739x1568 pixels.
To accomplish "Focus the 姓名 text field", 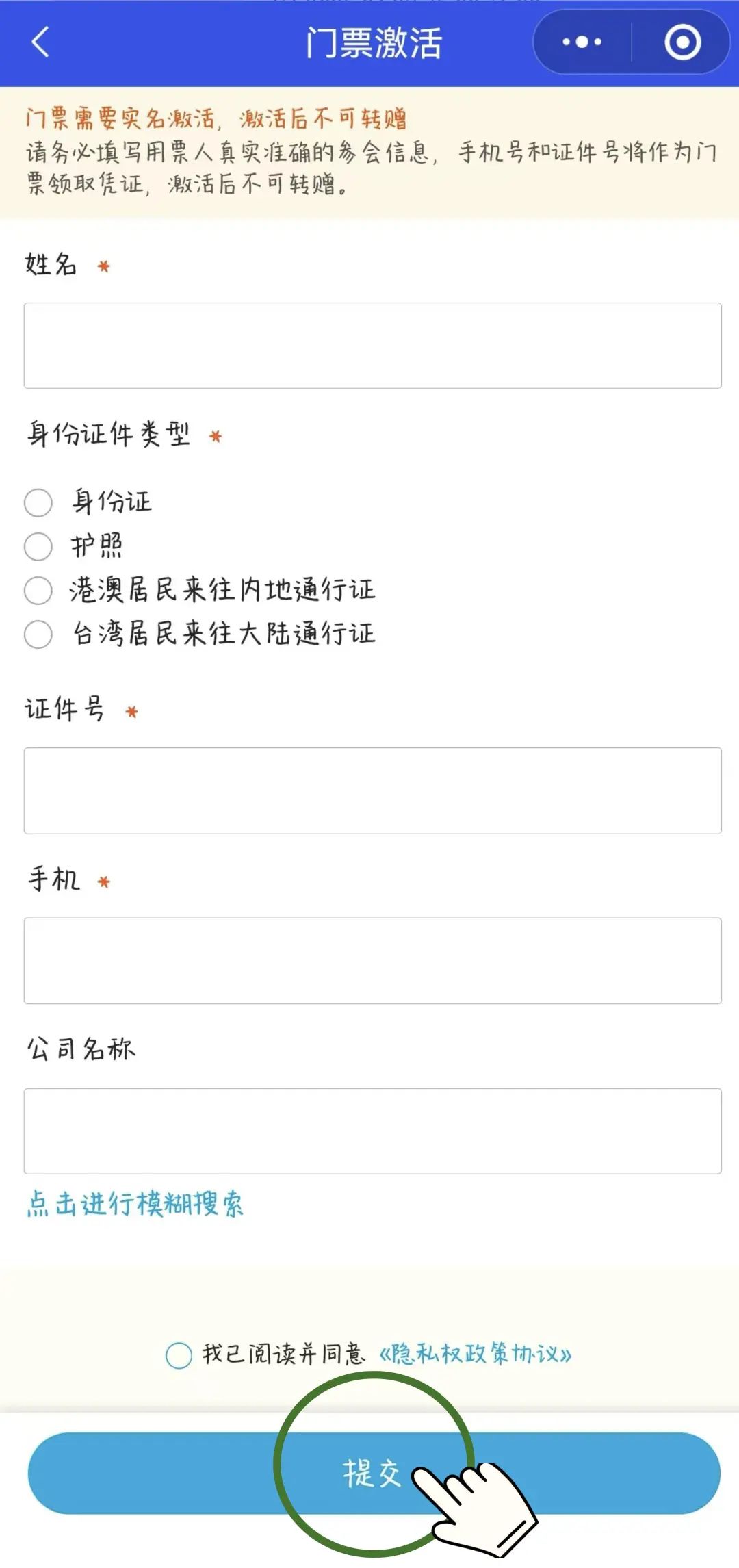I will 372,346.
